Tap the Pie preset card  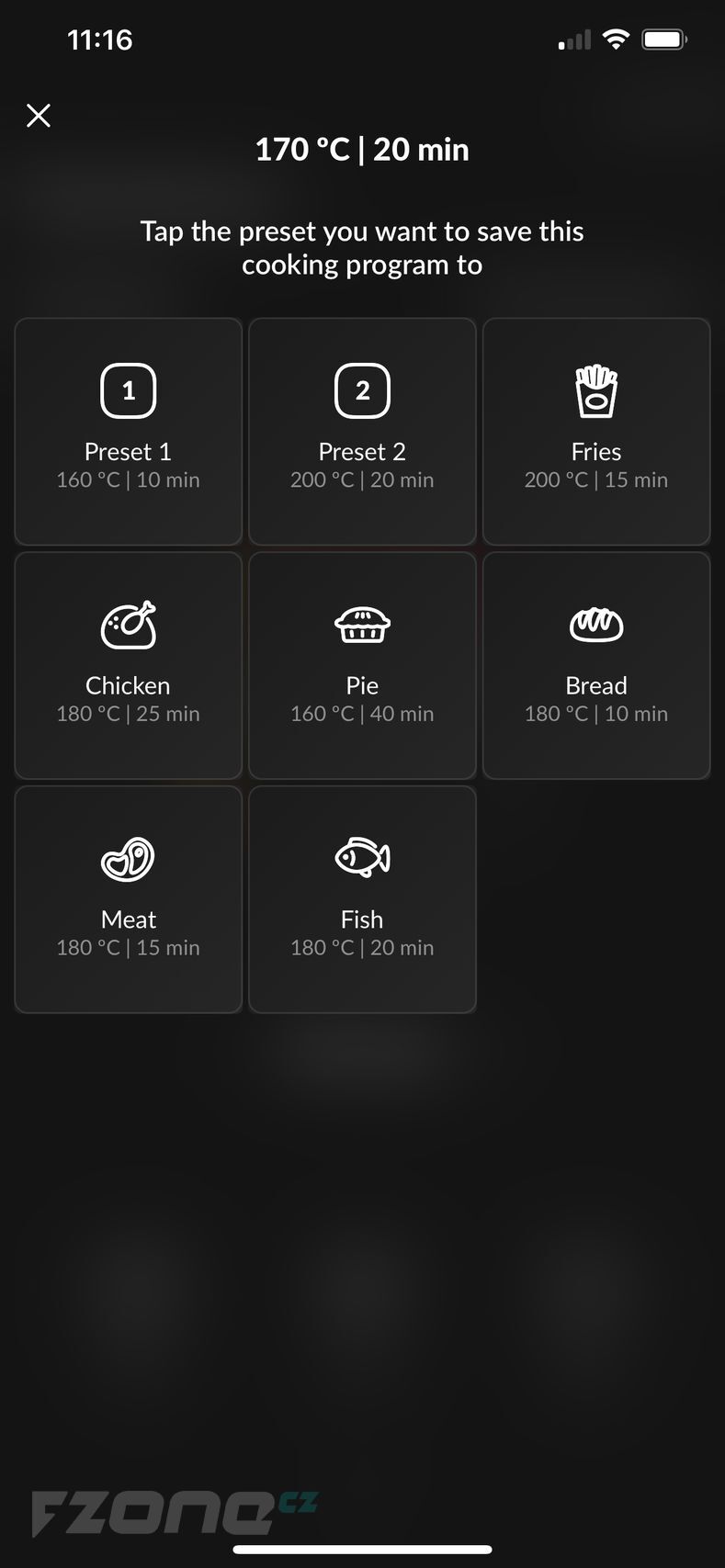(362, 665)
